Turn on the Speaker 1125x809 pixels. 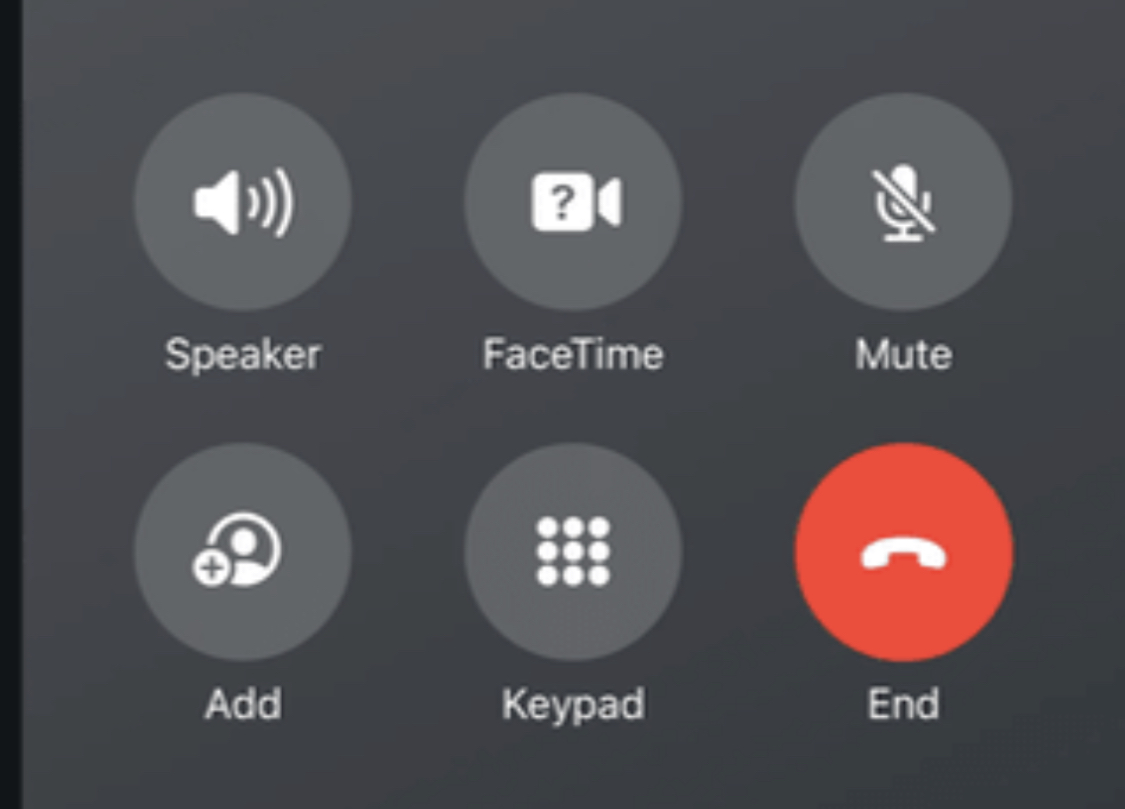pyautogui.click(x=243, y=202)
